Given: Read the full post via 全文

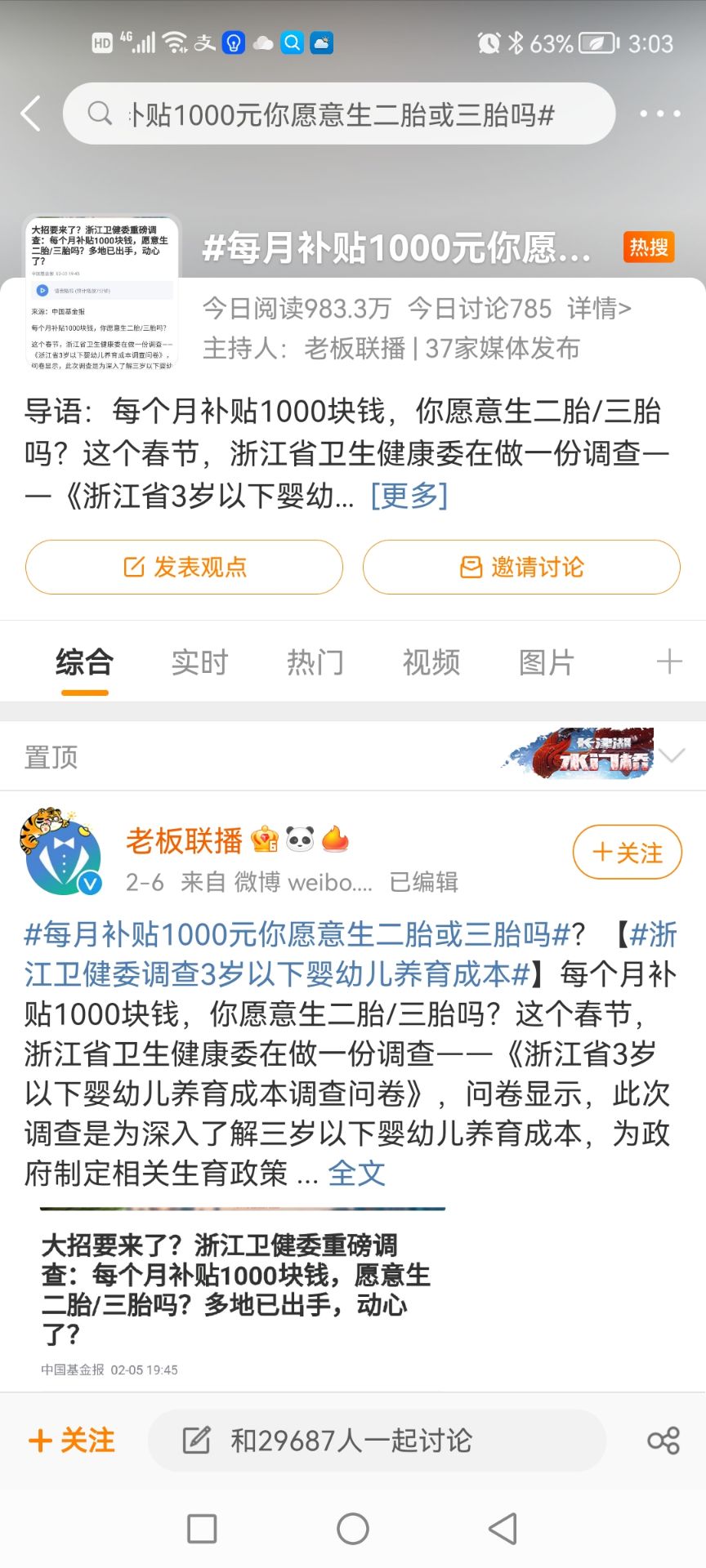Looking at the screenshot, I should click(356, 1174).
